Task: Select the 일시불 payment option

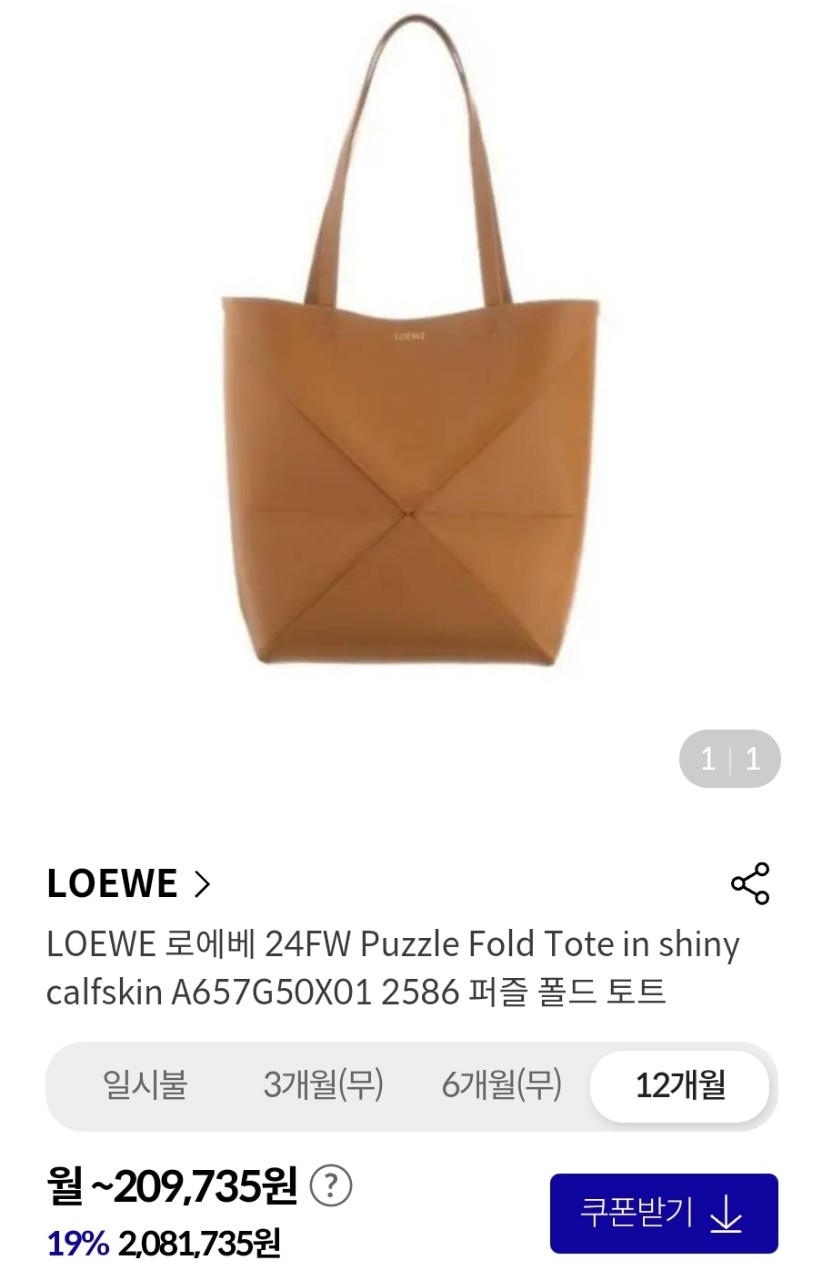Action: (x=145, y=1085)
